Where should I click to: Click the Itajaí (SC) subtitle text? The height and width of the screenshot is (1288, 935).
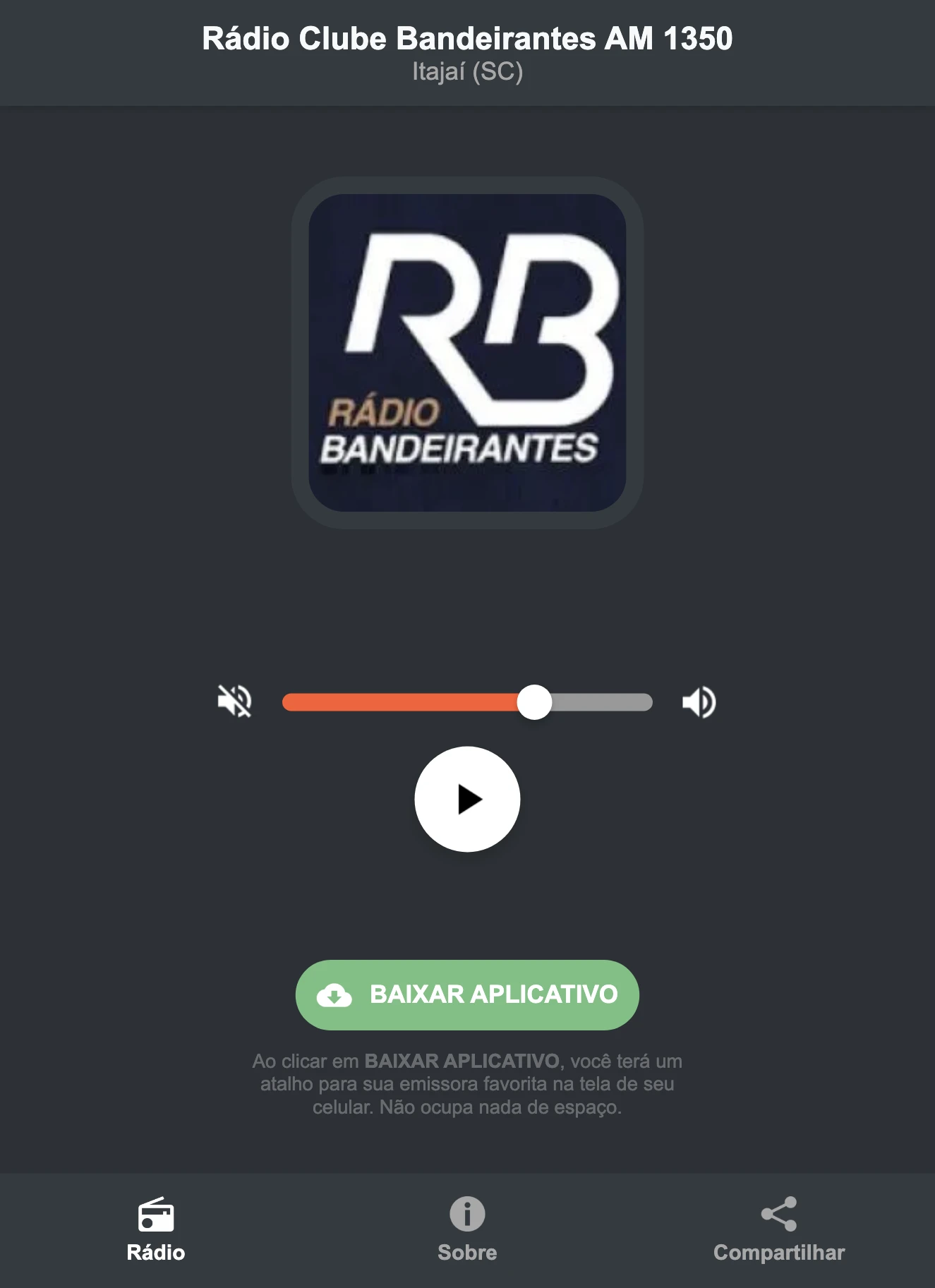coord(467,72)
